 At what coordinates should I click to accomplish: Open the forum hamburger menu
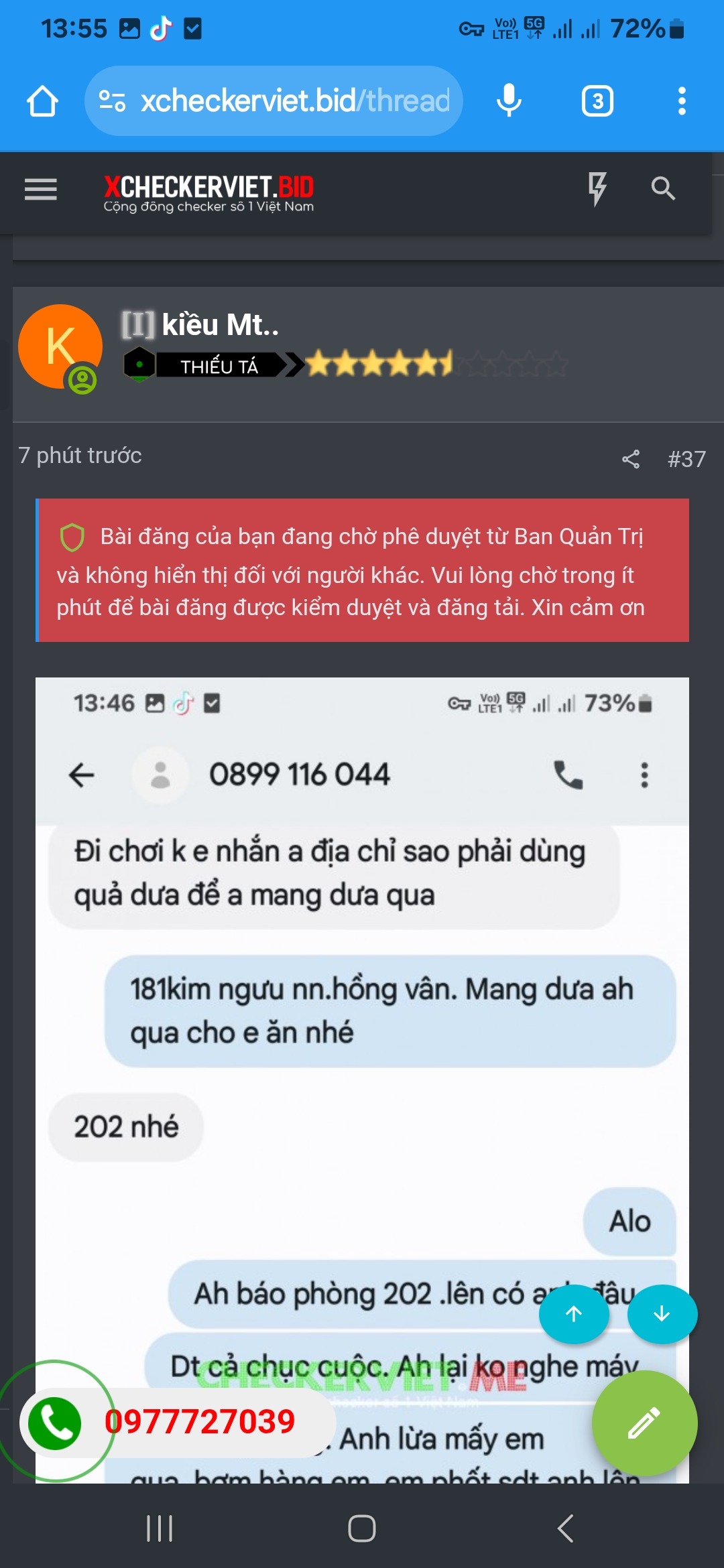[x=40, y=190]
